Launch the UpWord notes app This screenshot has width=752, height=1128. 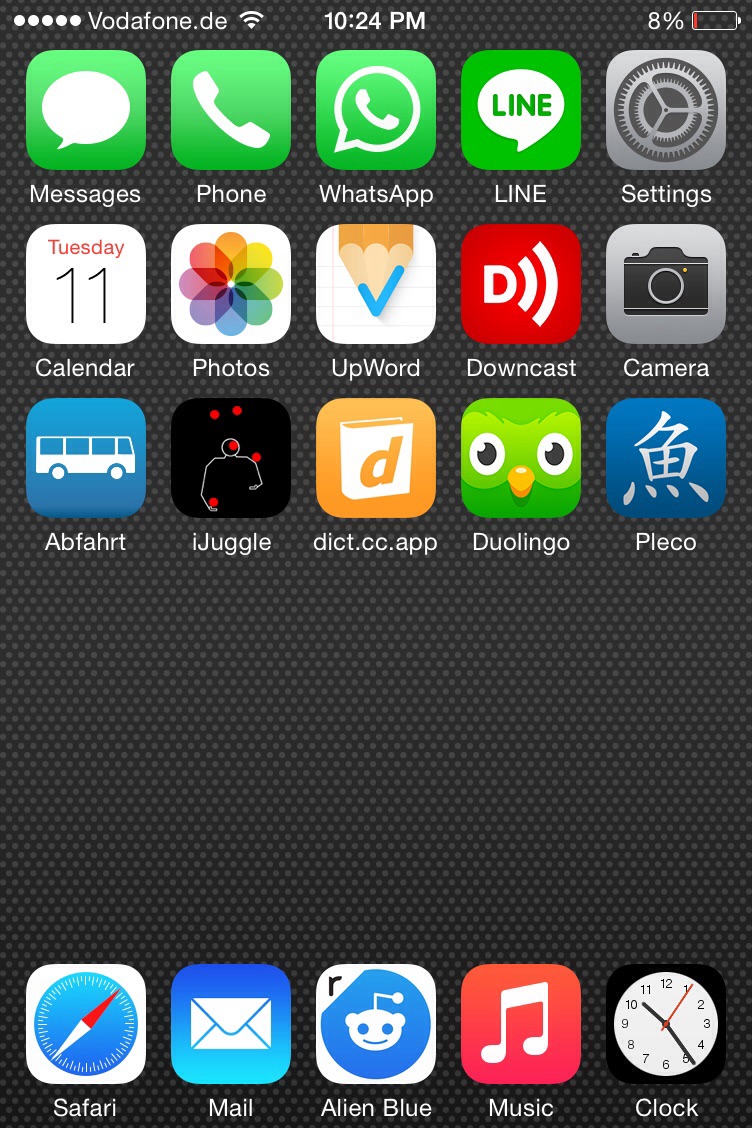pyautogui.click(x=375, y=284)
